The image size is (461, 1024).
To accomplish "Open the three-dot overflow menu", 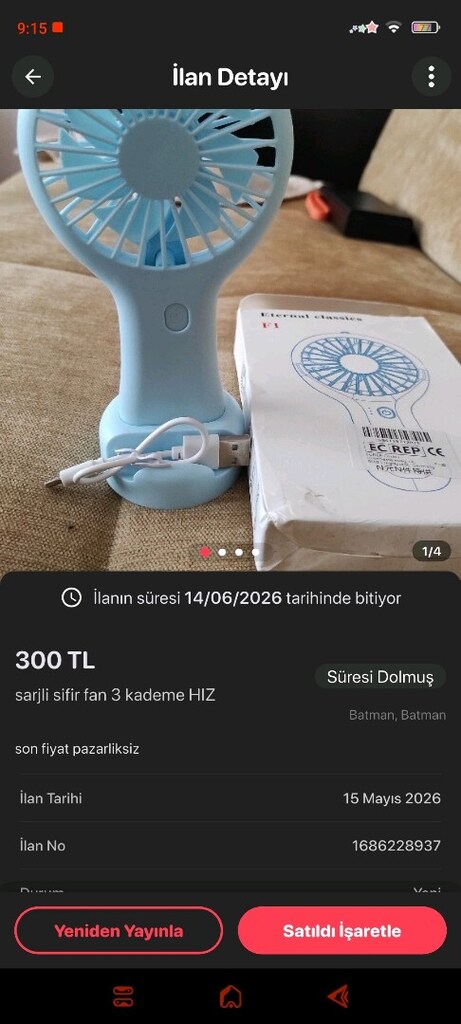I will tap(431, 77).
